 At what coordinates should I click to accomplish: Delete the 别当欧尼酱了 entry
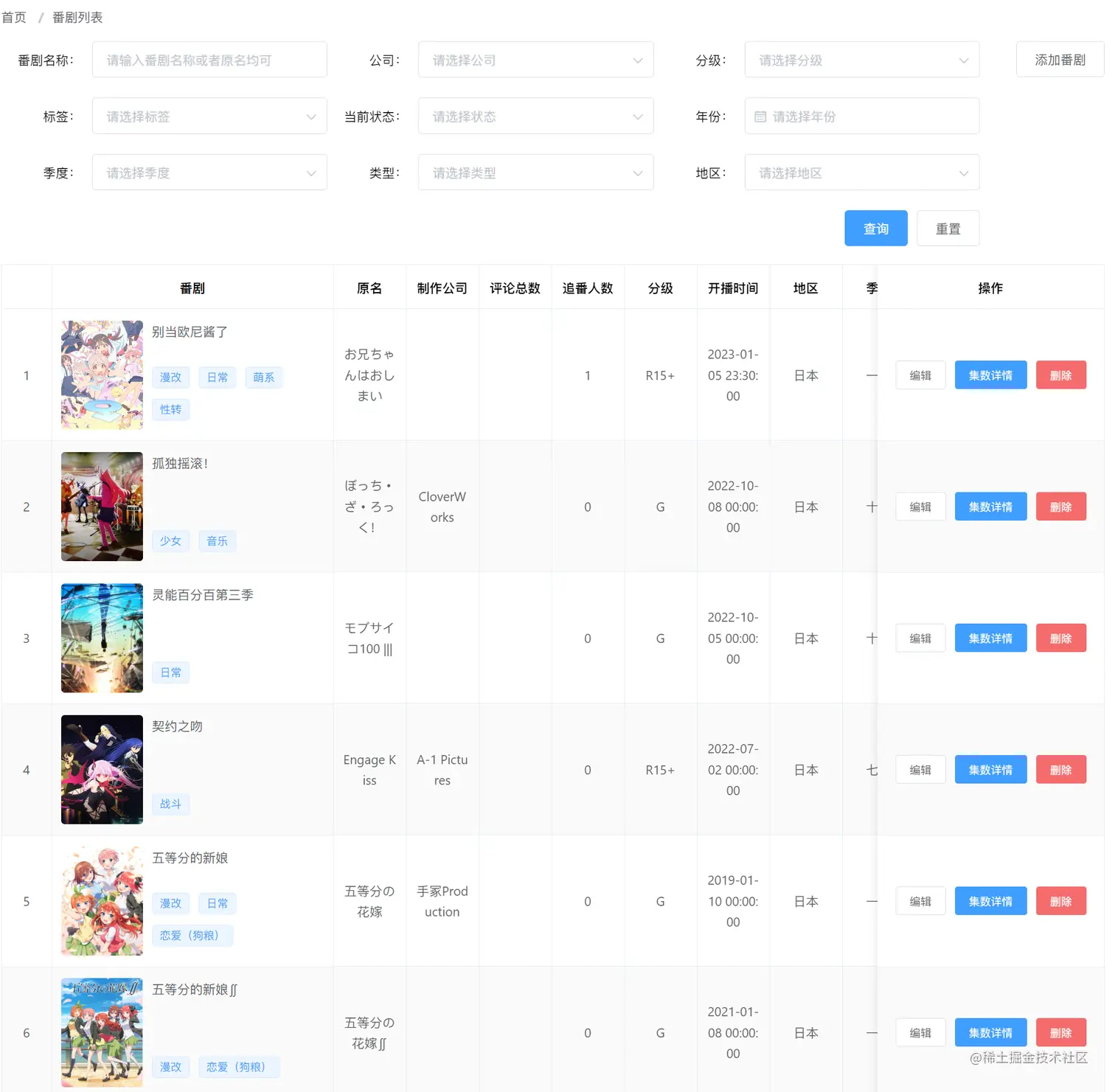pyautogui.click(x=1060, y=375)
